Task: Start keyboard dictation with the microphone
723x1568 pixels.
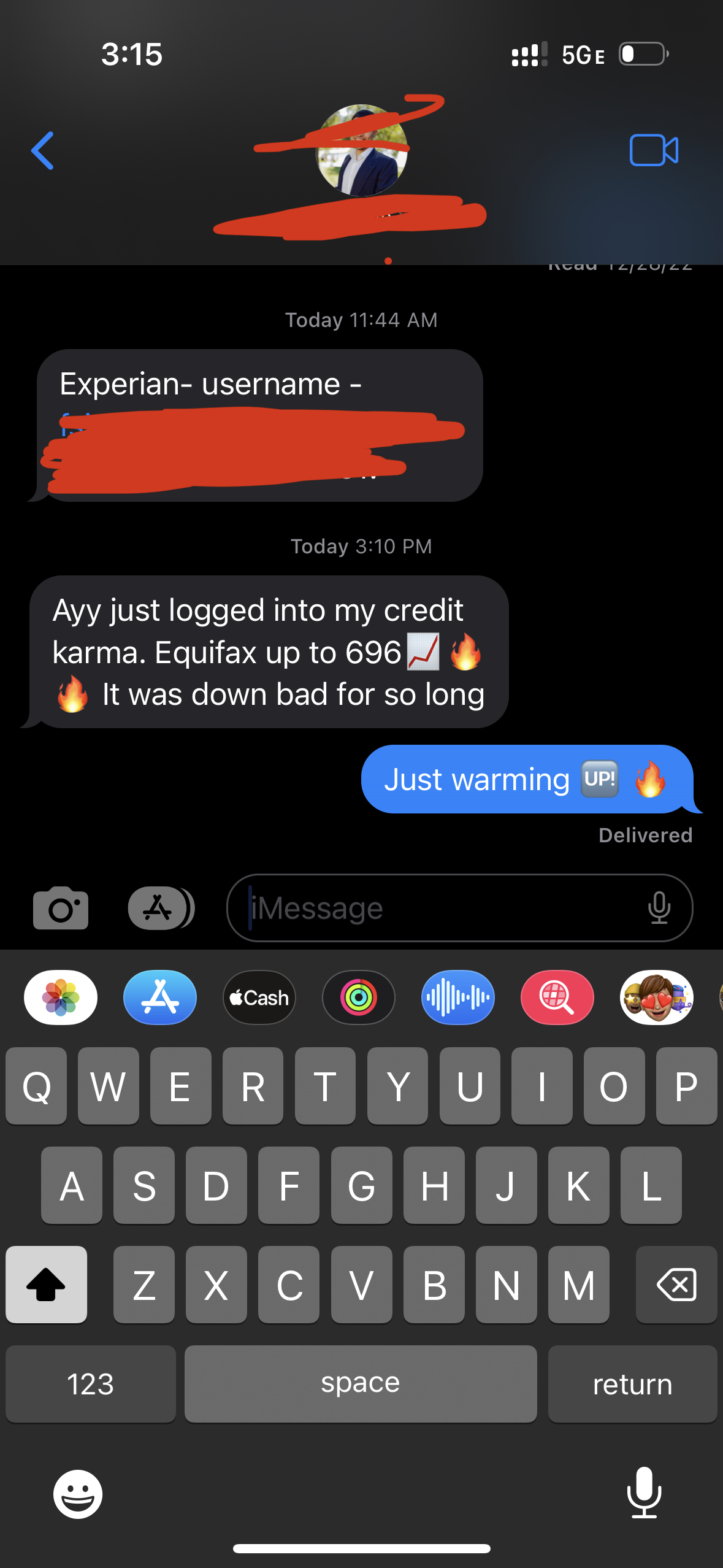Action: point(644,1493)
